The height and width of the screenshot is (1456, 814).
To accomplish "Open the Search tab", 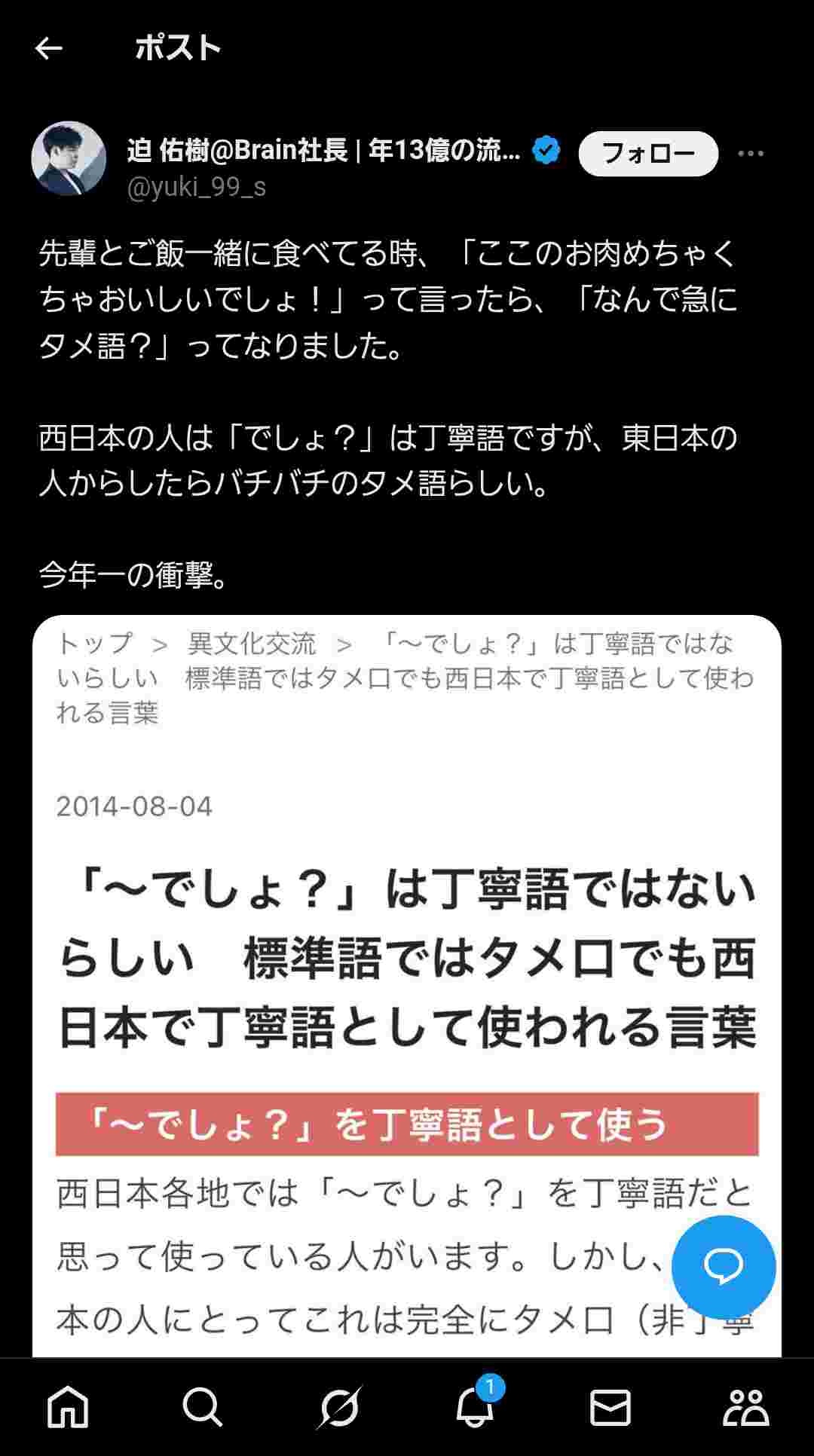I will 203,1406.
